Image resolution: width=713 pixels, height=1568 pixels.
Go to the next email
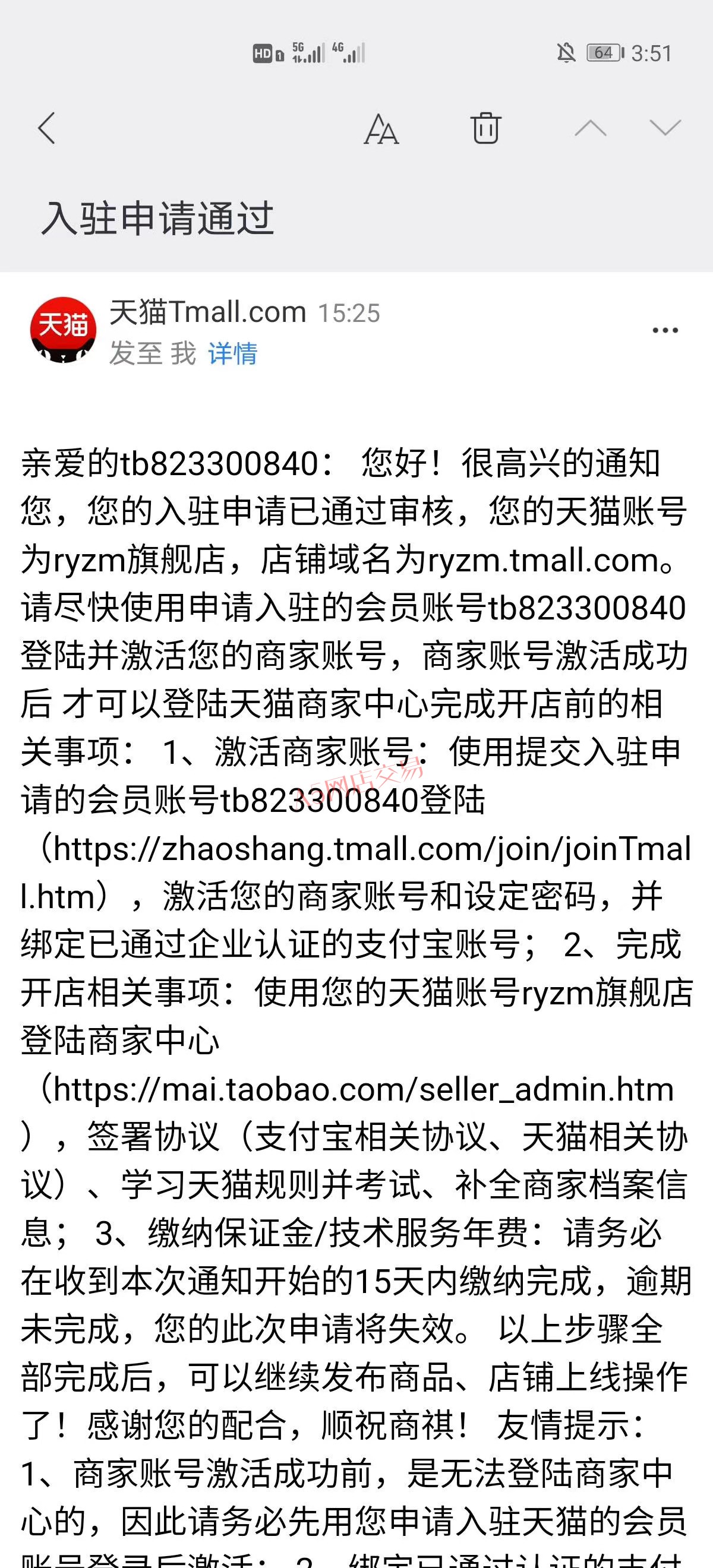point(665,127)
